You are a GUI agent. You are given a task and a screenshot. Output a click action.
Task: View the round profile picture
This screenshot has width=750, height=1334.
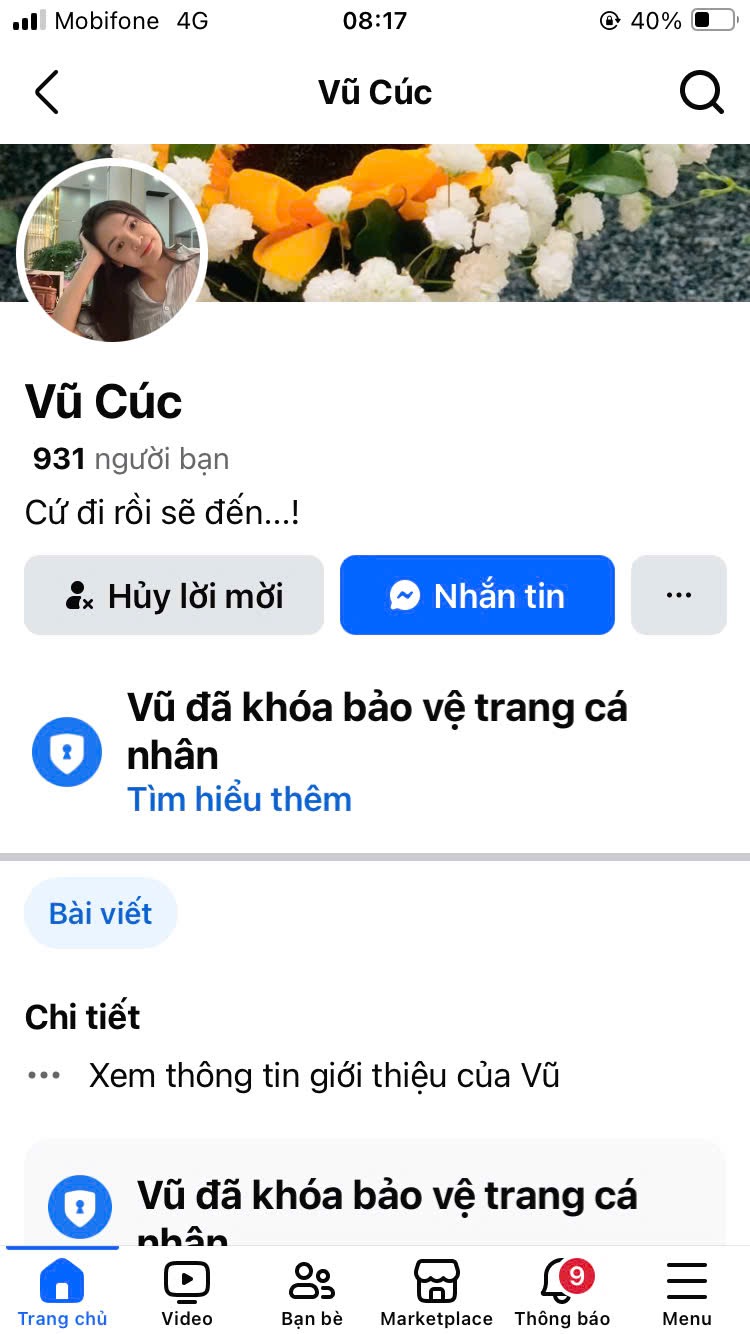[112, 252]
